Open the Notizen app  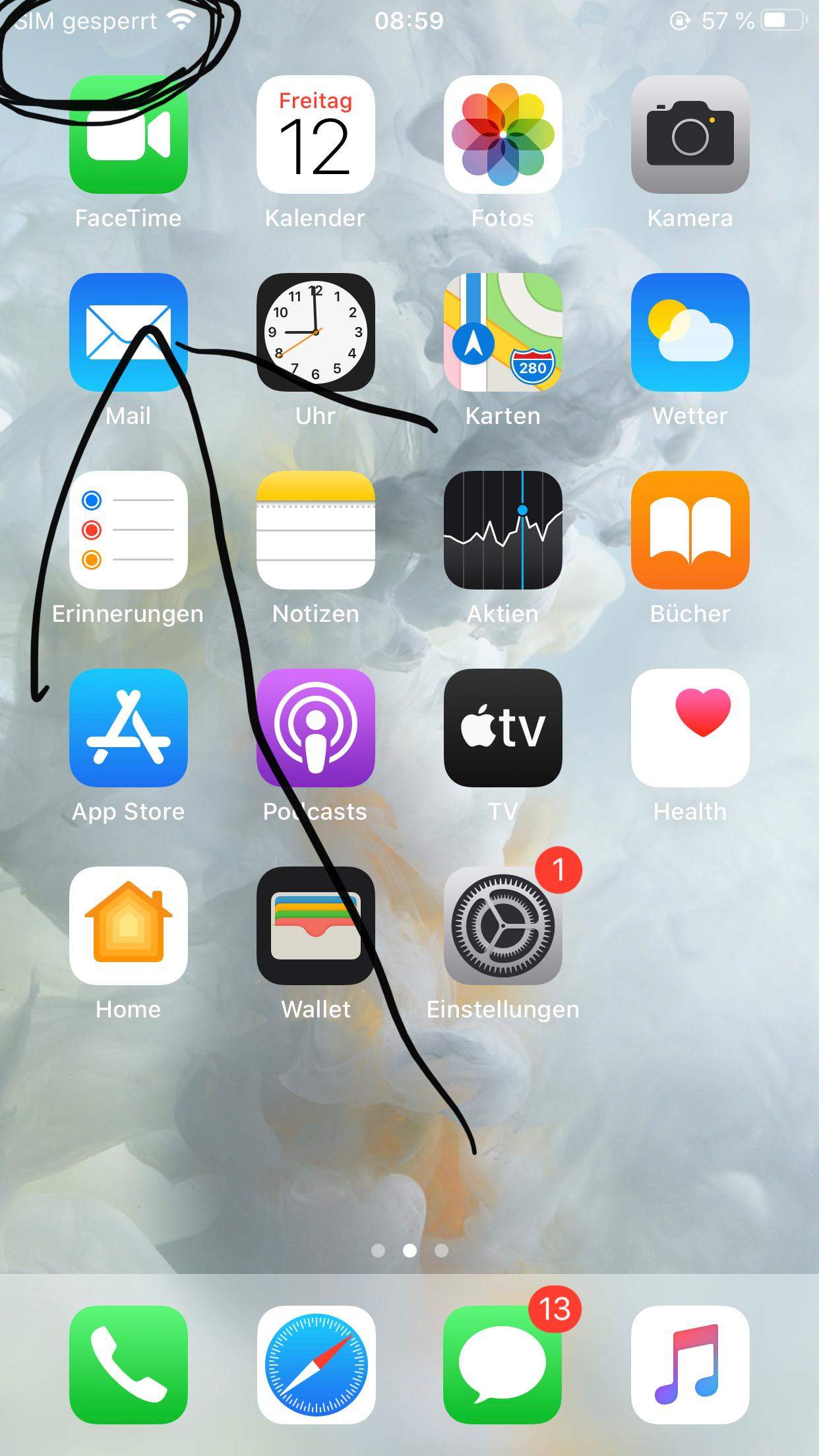pos(315,530)
